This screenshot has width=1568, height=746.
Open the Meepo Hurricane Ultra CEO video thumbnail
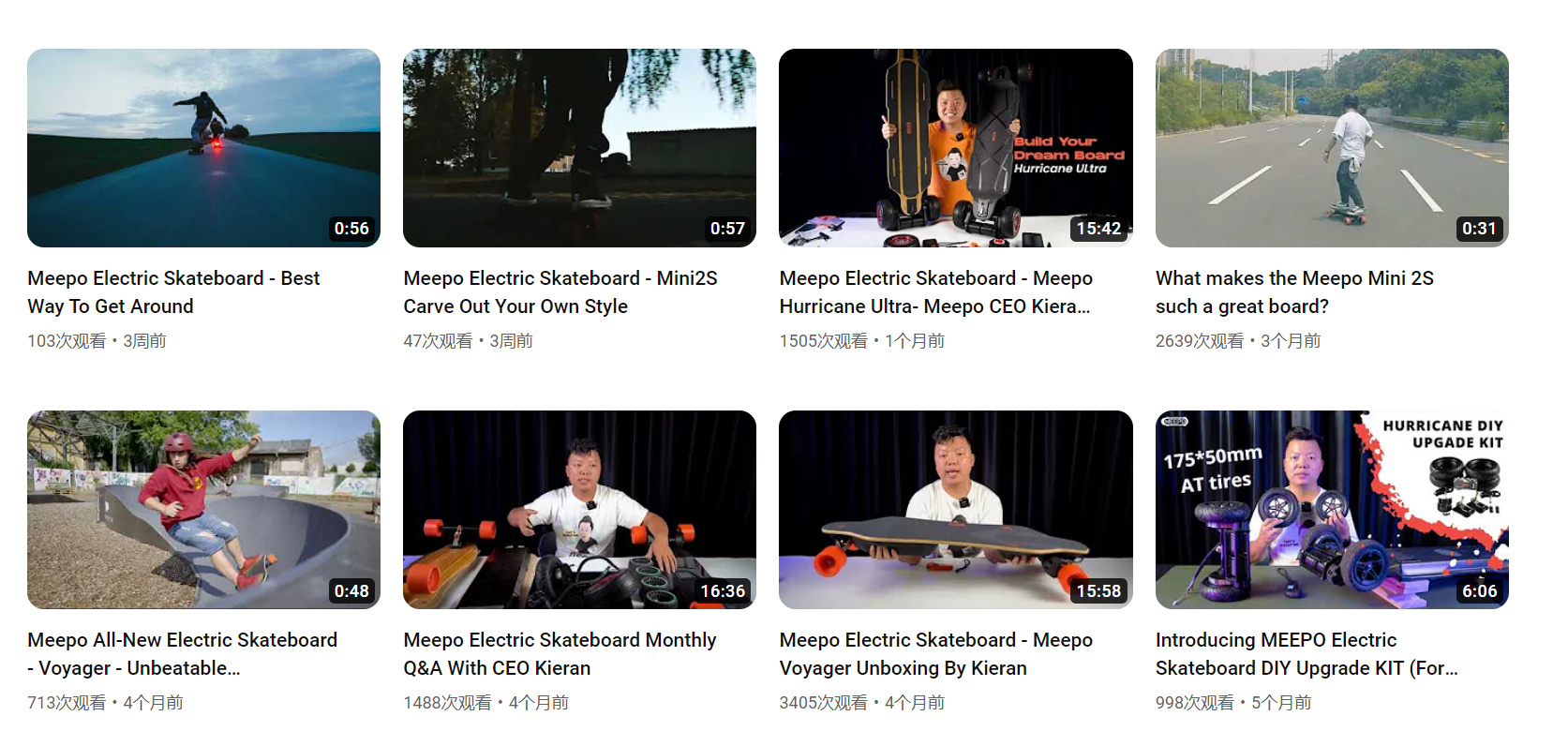pyautogui.click(x=955, y=148)
